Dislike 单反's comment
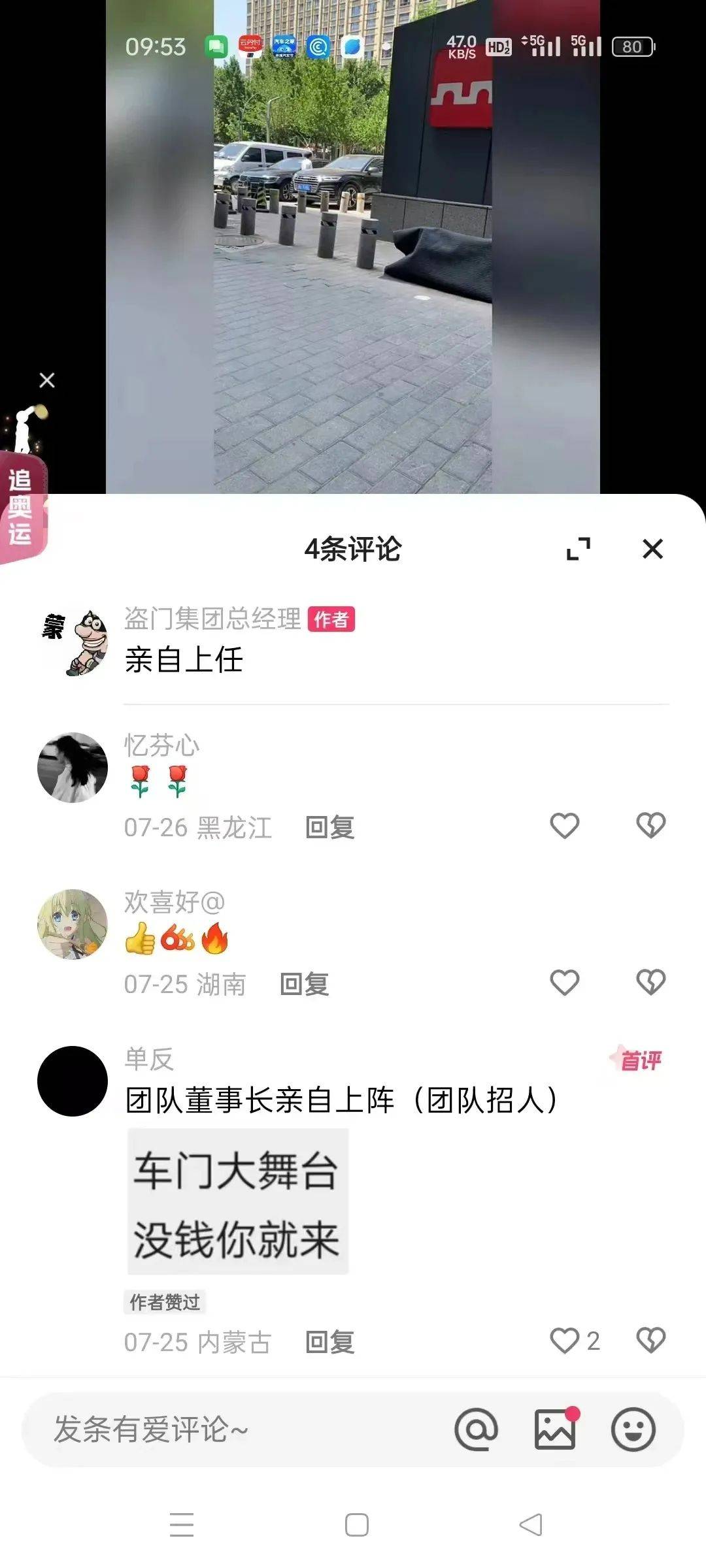Viewport: 706px width, 1568px height. tap(650, 1341)
